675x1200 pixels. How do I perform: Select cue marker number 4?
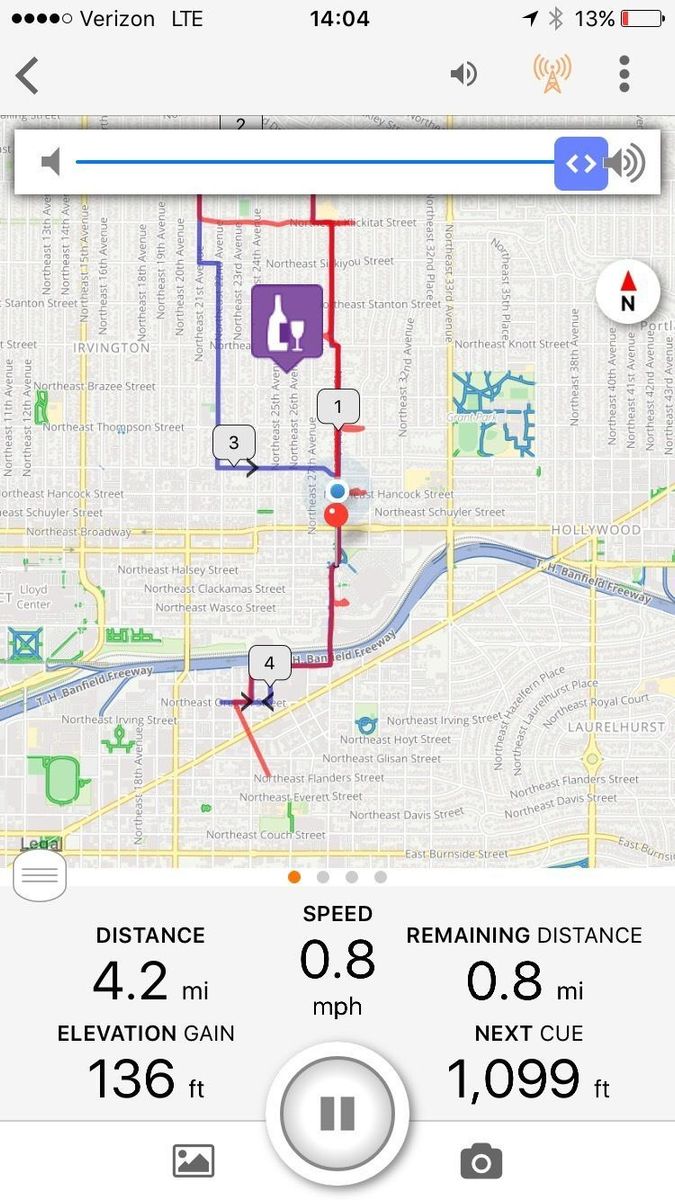point(269,663)
